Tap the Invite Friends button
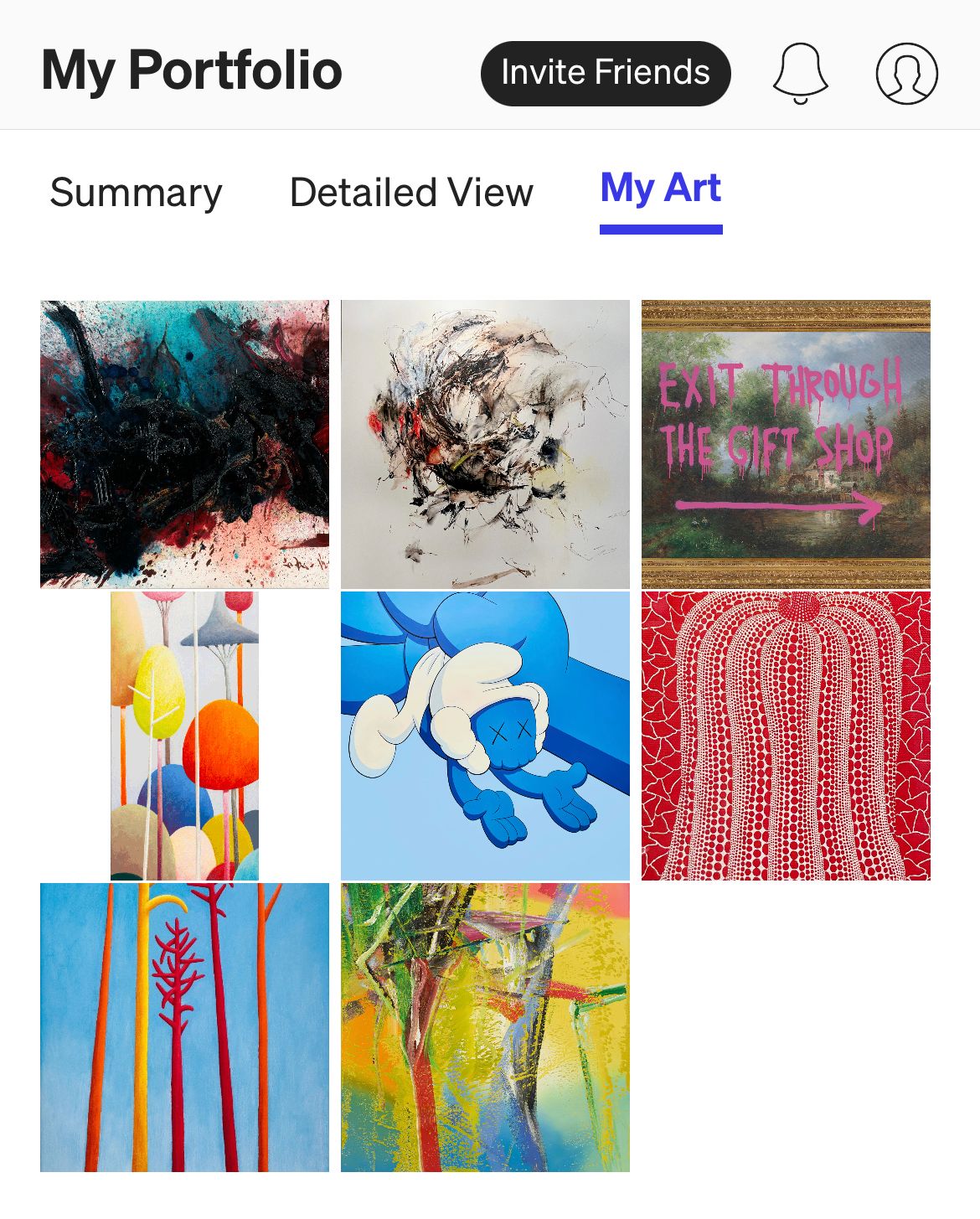Image resolution: width=980 pixels, height=1219 pixels. 606,74
